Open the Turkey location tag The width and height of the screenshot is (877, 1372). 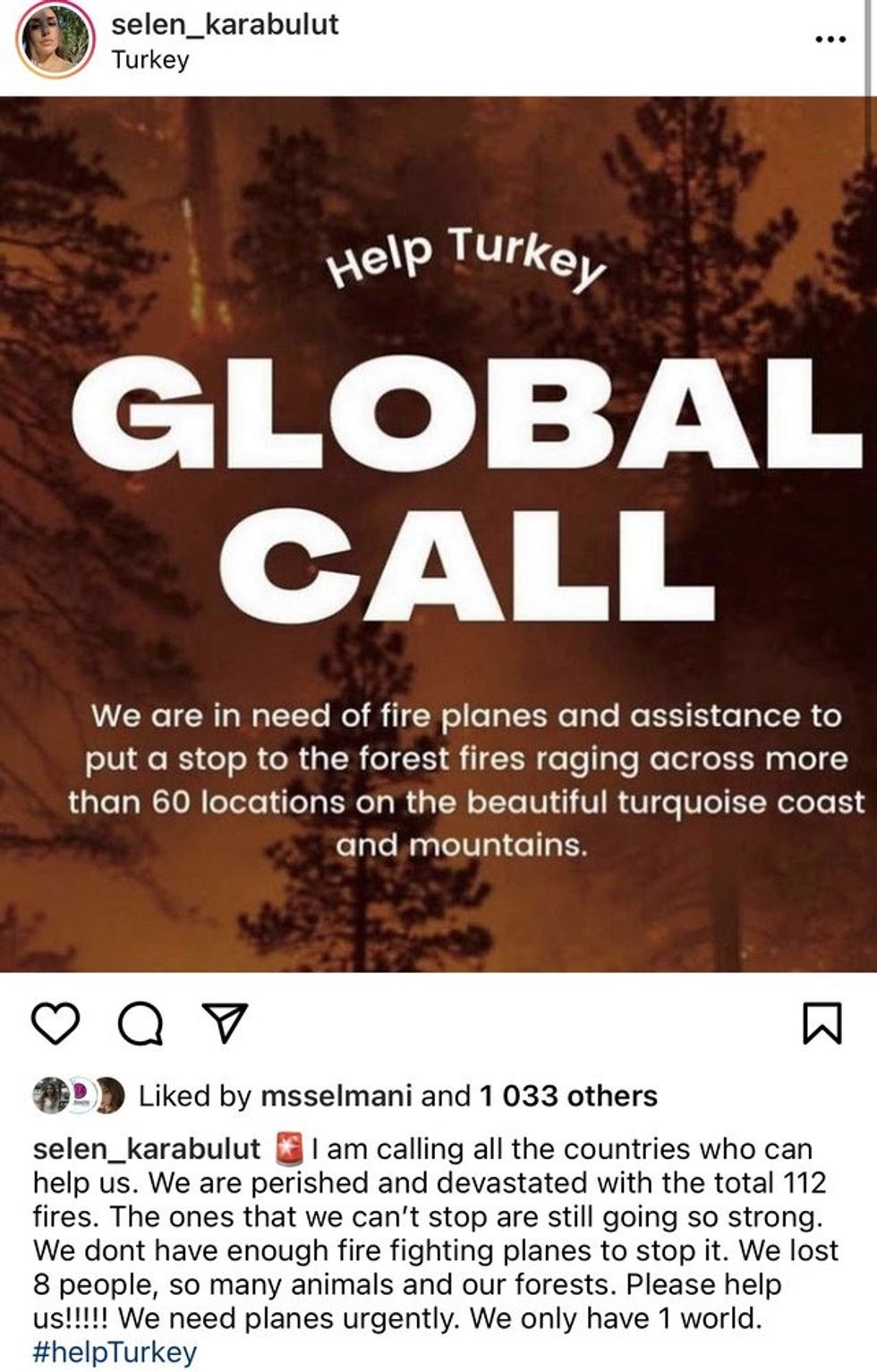(x=150, y=60)
